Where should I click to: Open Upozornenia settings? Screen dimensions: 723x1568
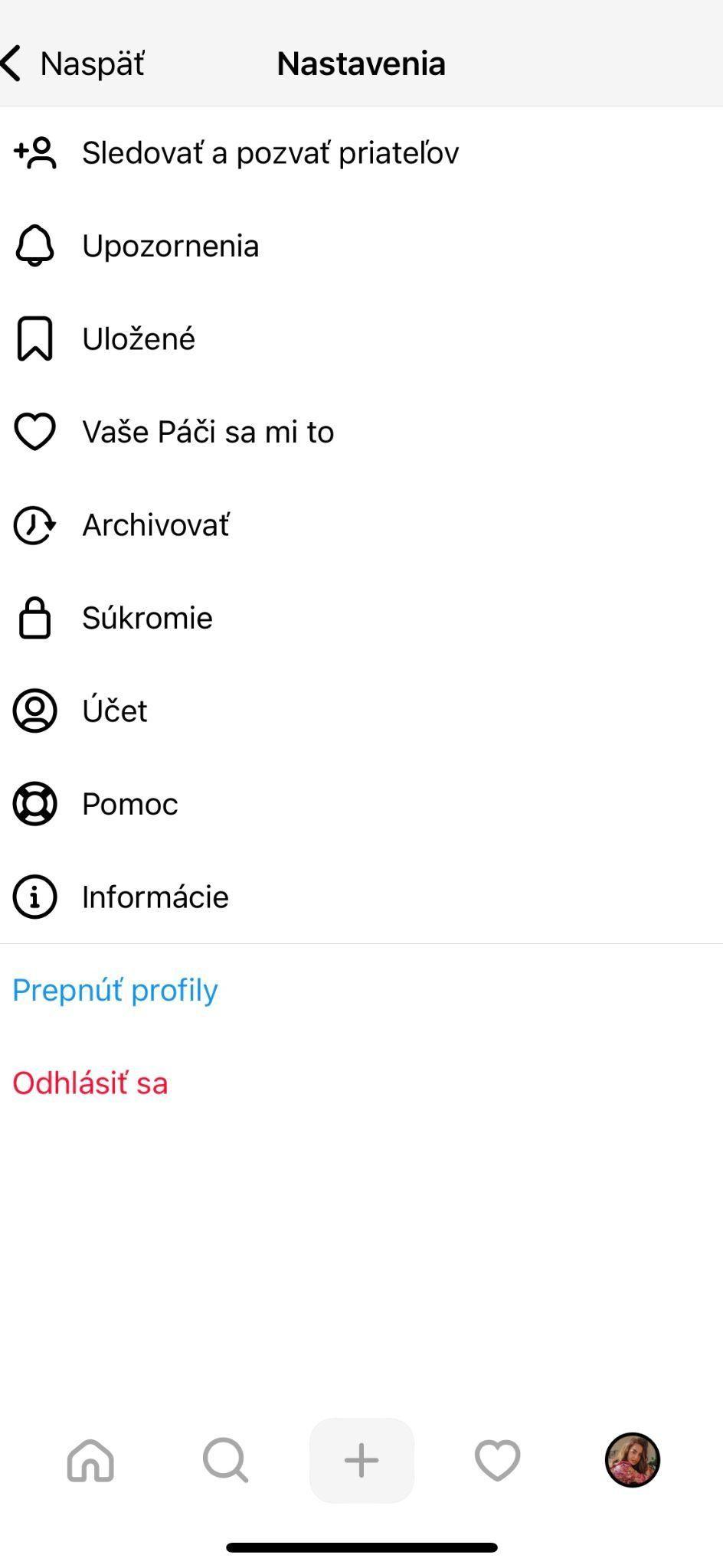170,247
